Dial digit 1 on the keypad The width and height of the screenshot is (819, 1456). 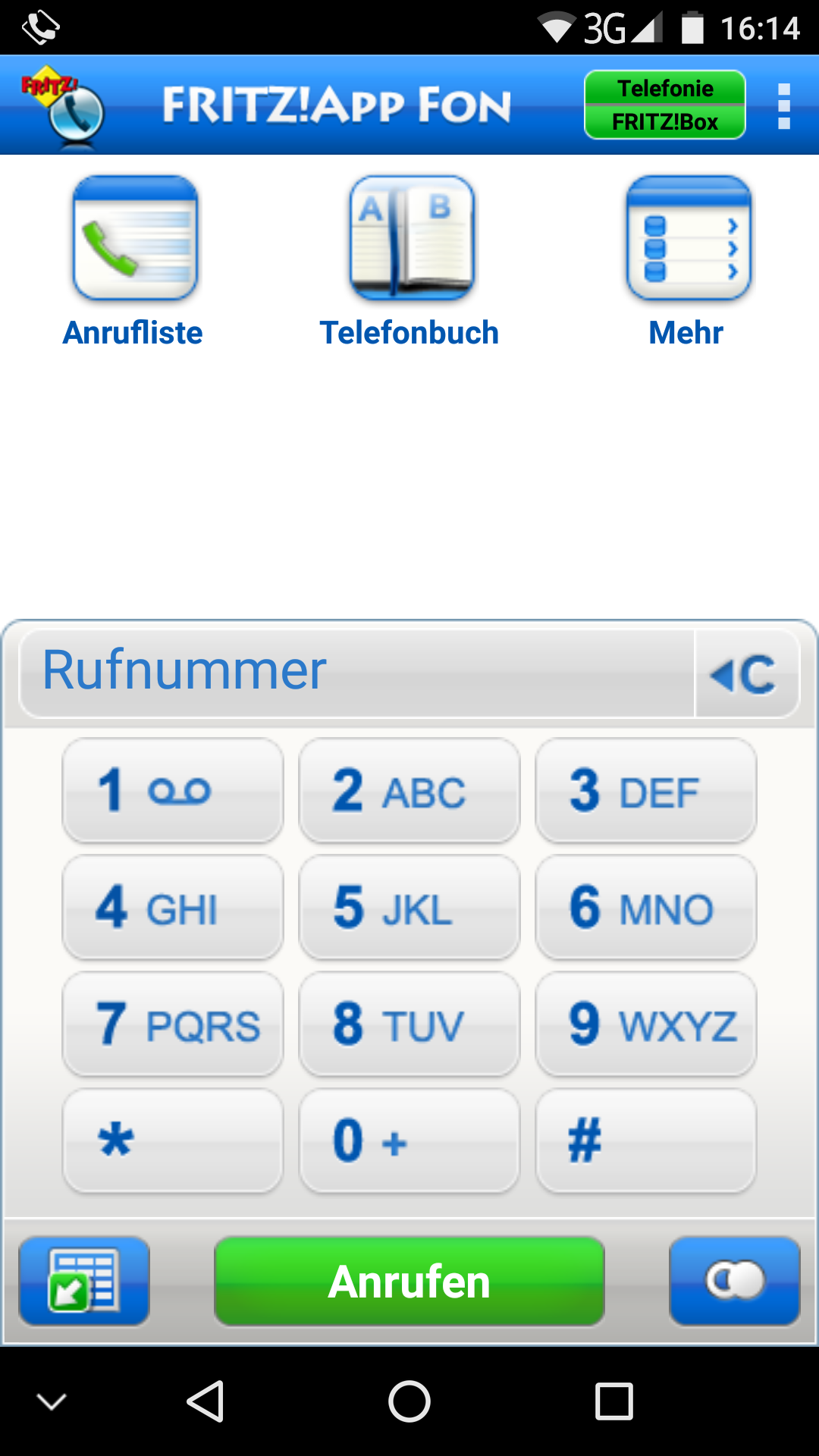[x=173, y=790]
